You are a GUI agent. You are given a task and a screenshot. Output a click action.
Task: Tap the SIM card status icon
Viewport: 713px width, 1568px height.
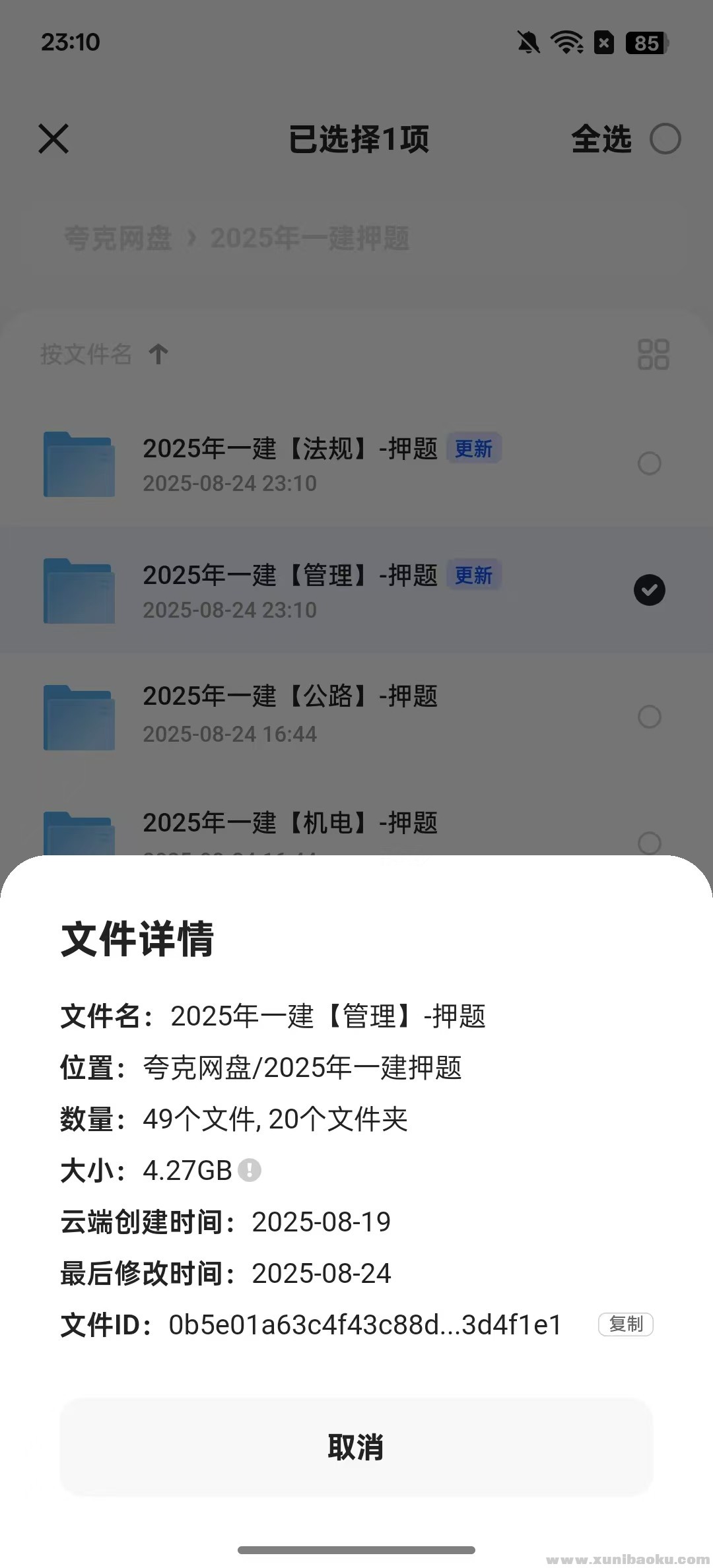[602, 42]
